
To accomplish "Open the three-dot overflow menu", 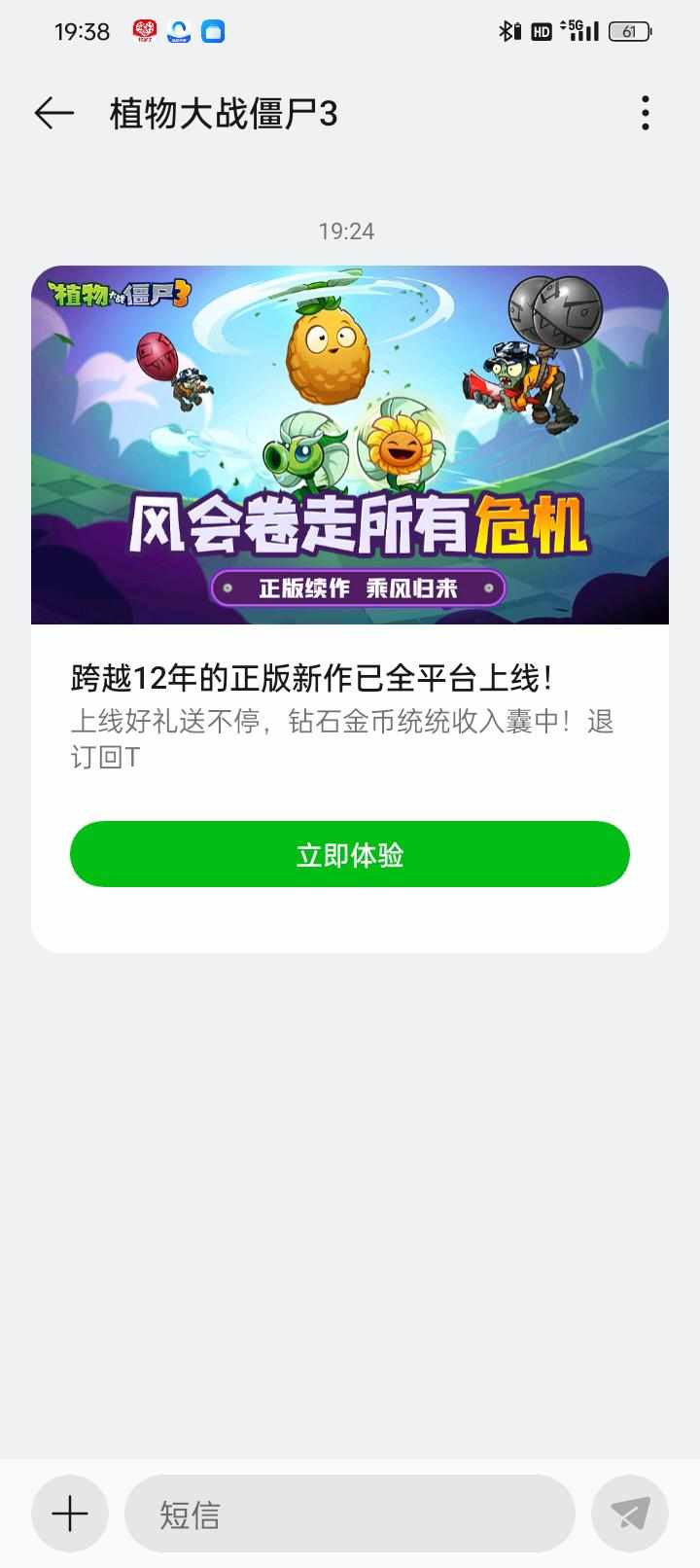I will [x=646, y=114].
